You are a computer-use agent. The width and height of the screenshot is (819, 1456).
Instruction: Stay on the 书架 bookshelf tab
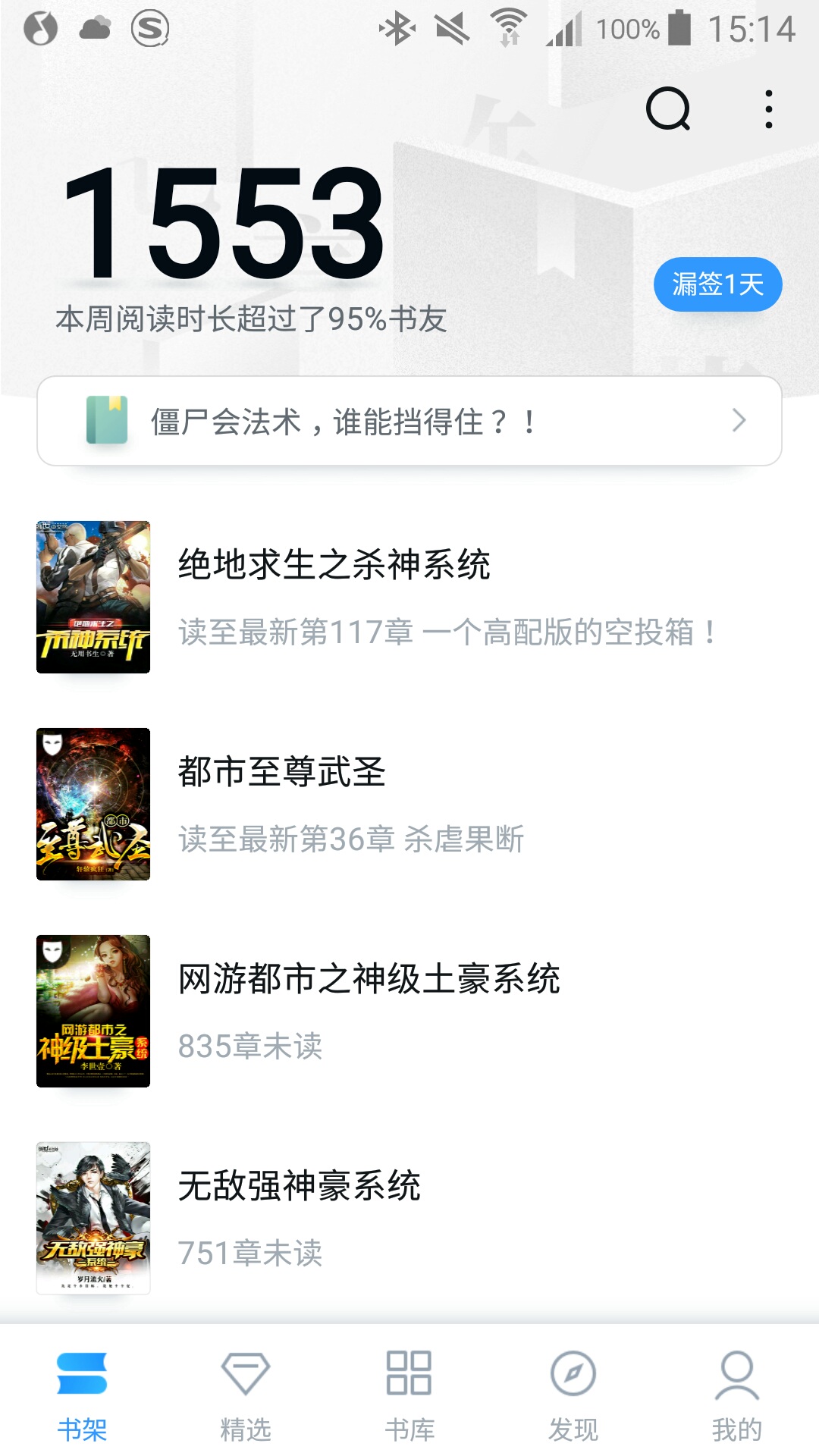coord(82,1395)
